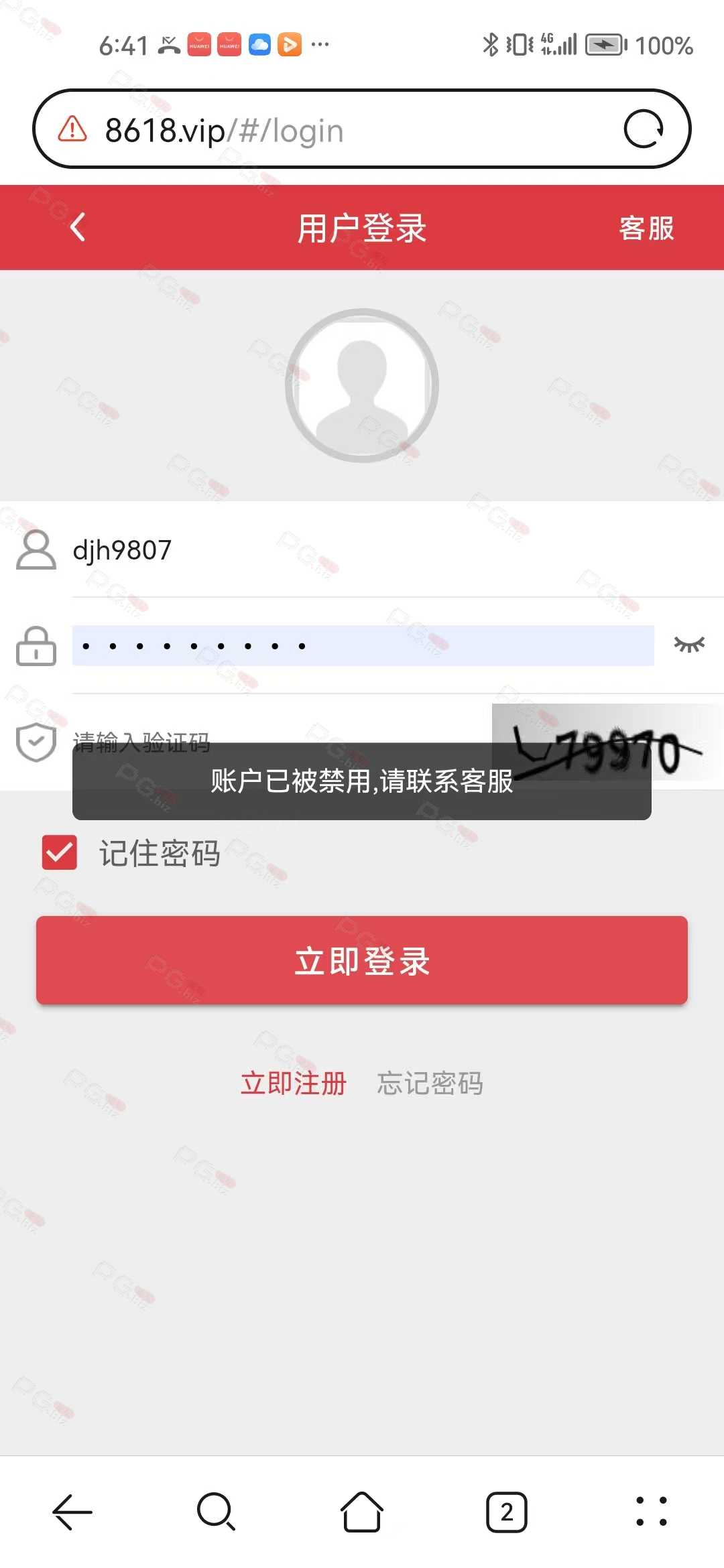Open 客服 customer service
724x1568 pixels.
[646, 228]
